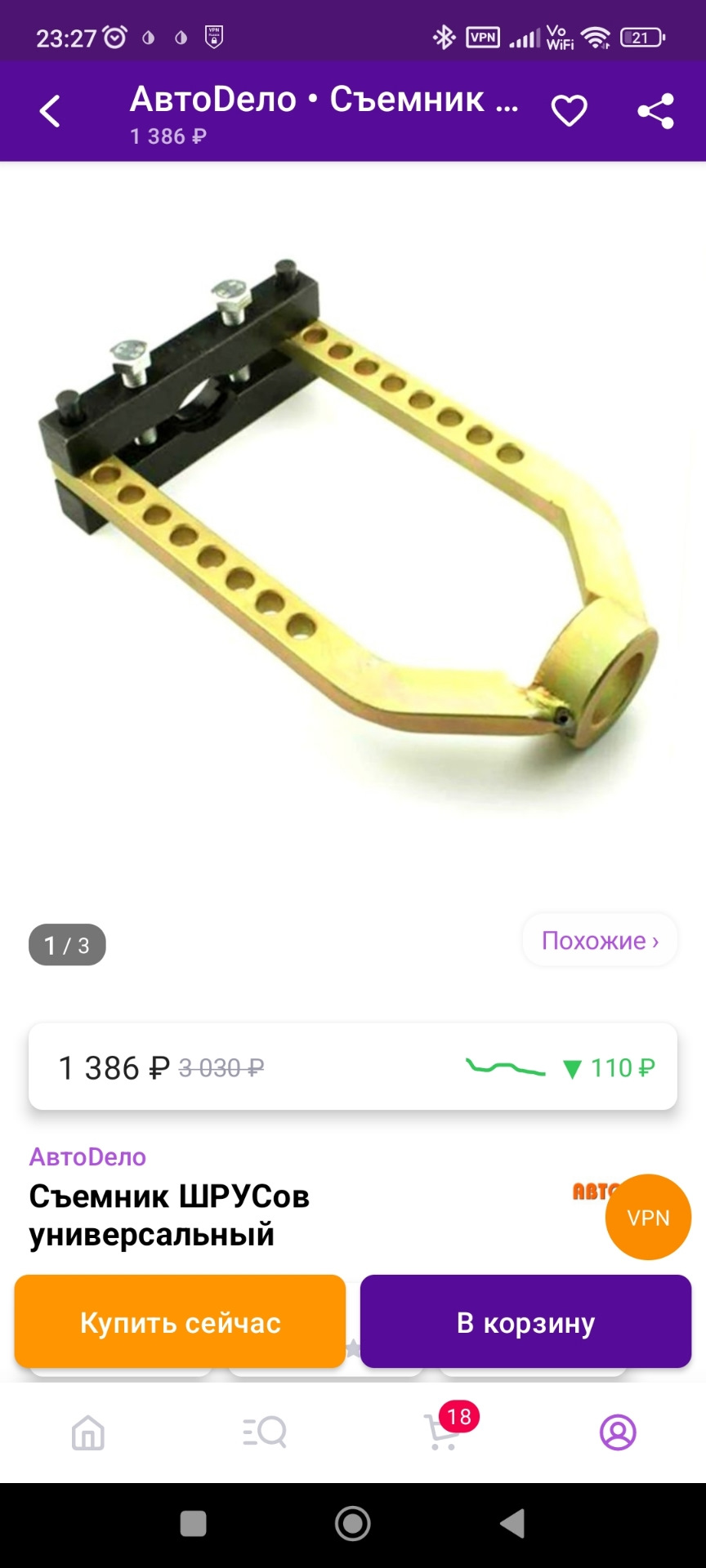The height and width of the screenshot is (1568, 706).
Task: Show similar items via Похожие
Action: click(x=600, y=940)
